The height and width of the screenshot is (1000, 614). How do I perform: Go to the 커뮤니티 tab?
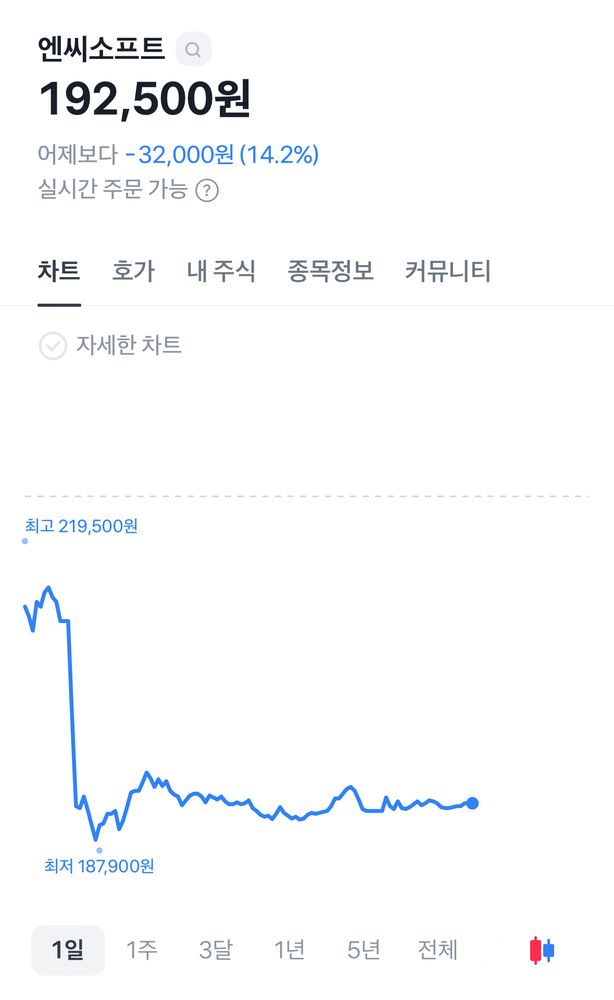(x=448, y=271)
